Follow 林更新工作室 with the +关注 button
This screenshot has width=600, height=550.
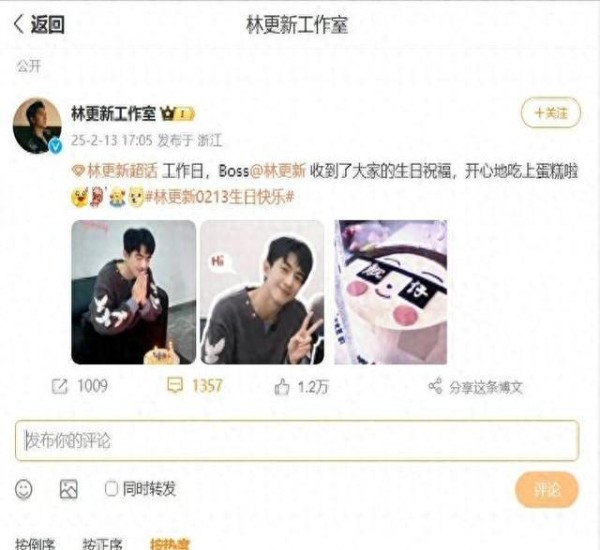point(547,113)
